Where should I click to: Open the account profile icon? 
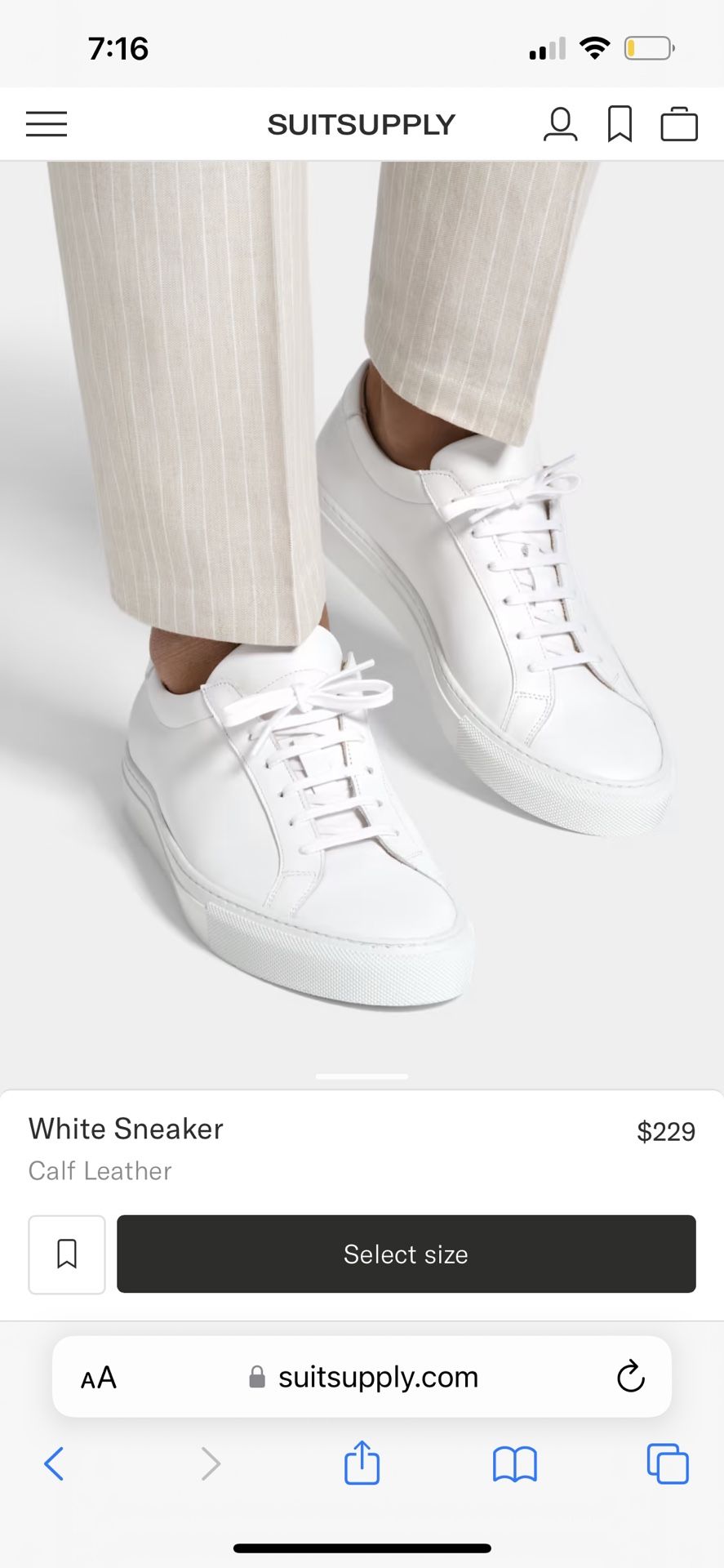560,124
